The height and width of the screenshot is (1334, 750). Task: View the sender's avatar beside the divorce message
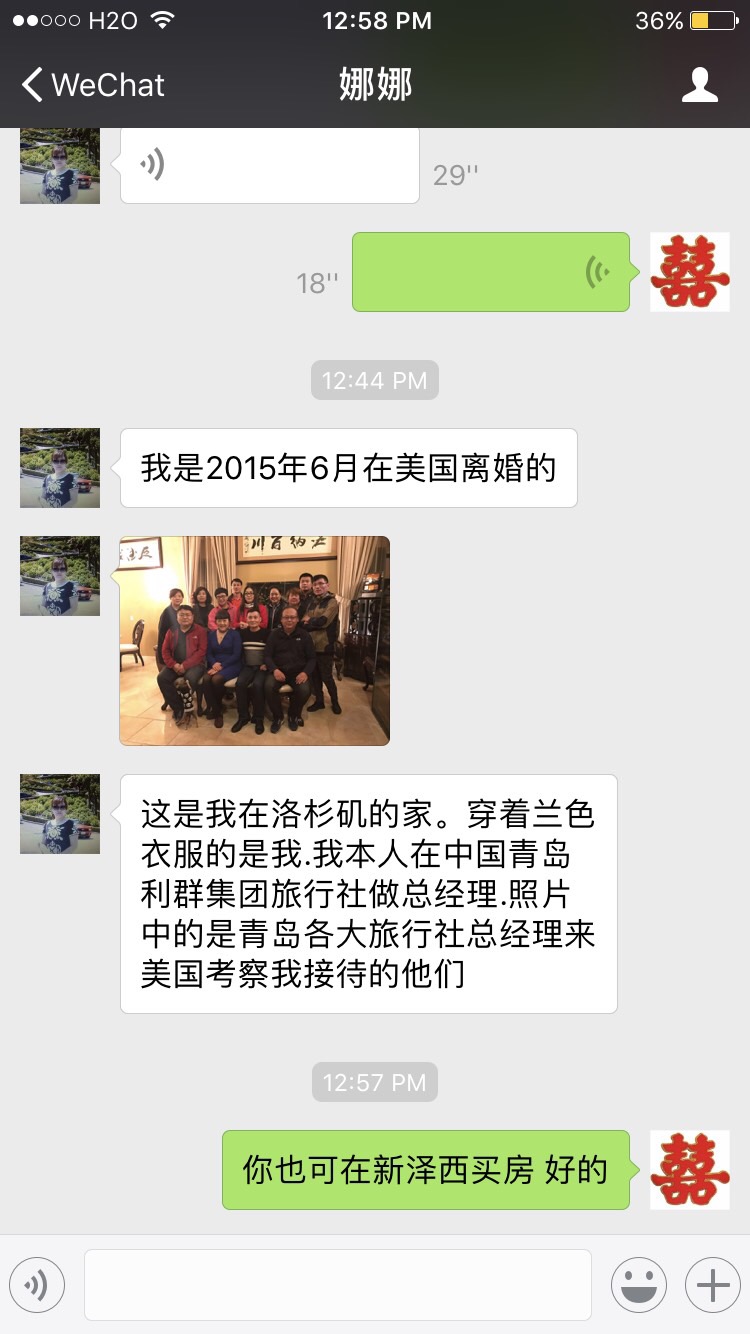[60, 468]
